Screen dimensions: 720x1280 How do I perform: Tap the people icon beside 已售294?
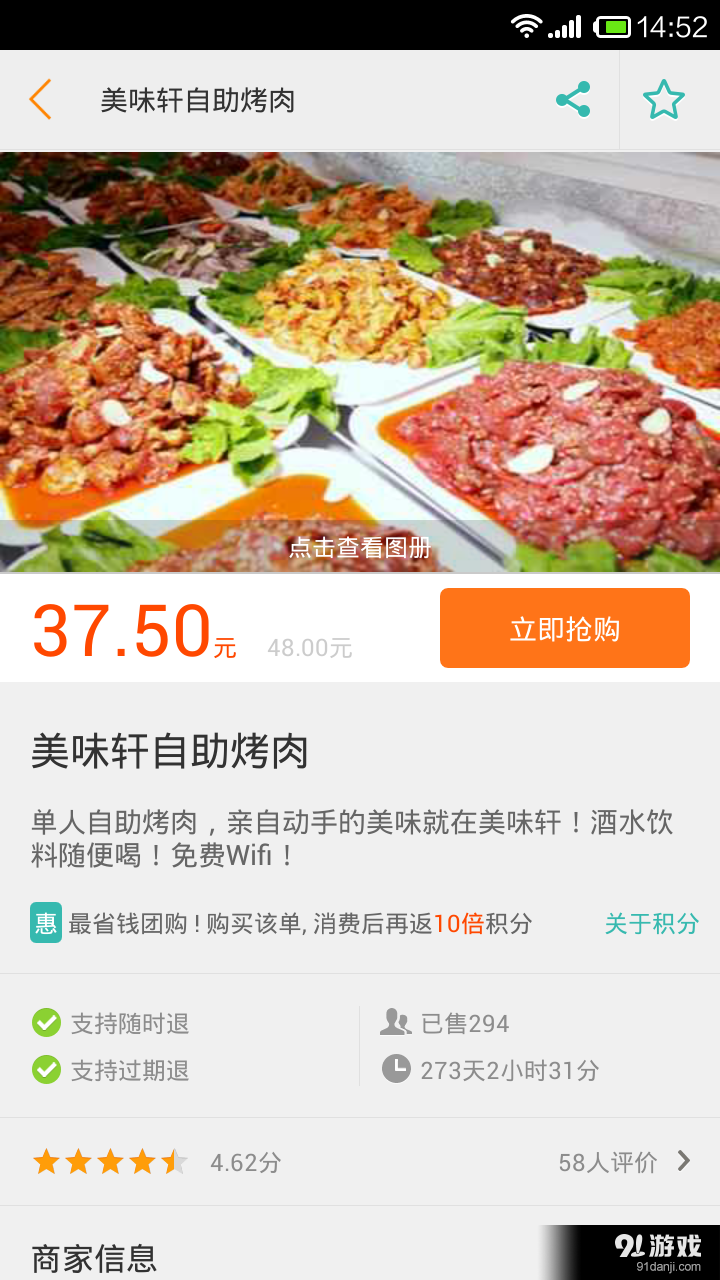[x=399, y=1023]
